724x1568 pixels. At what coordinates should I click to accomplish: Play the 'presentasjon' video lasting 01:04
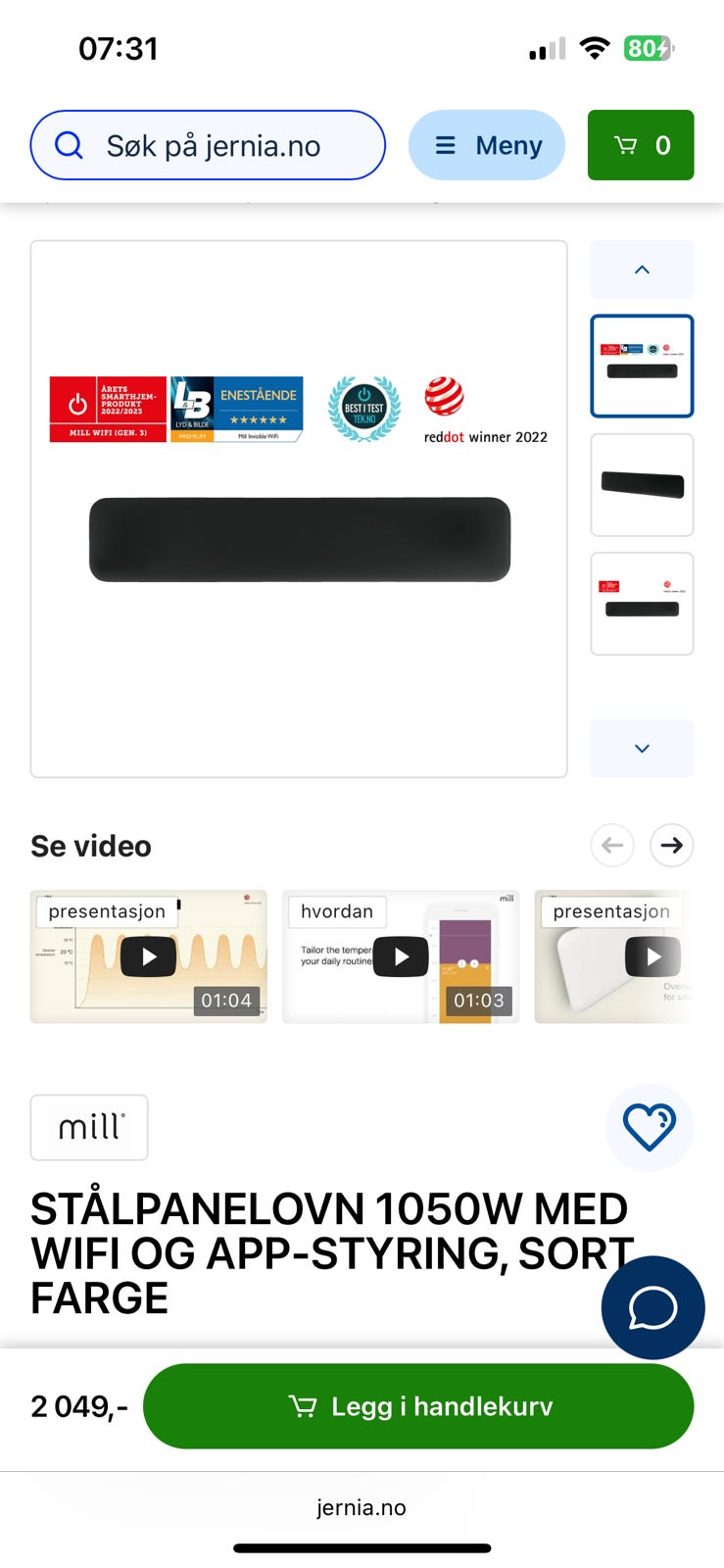point(148,956)
